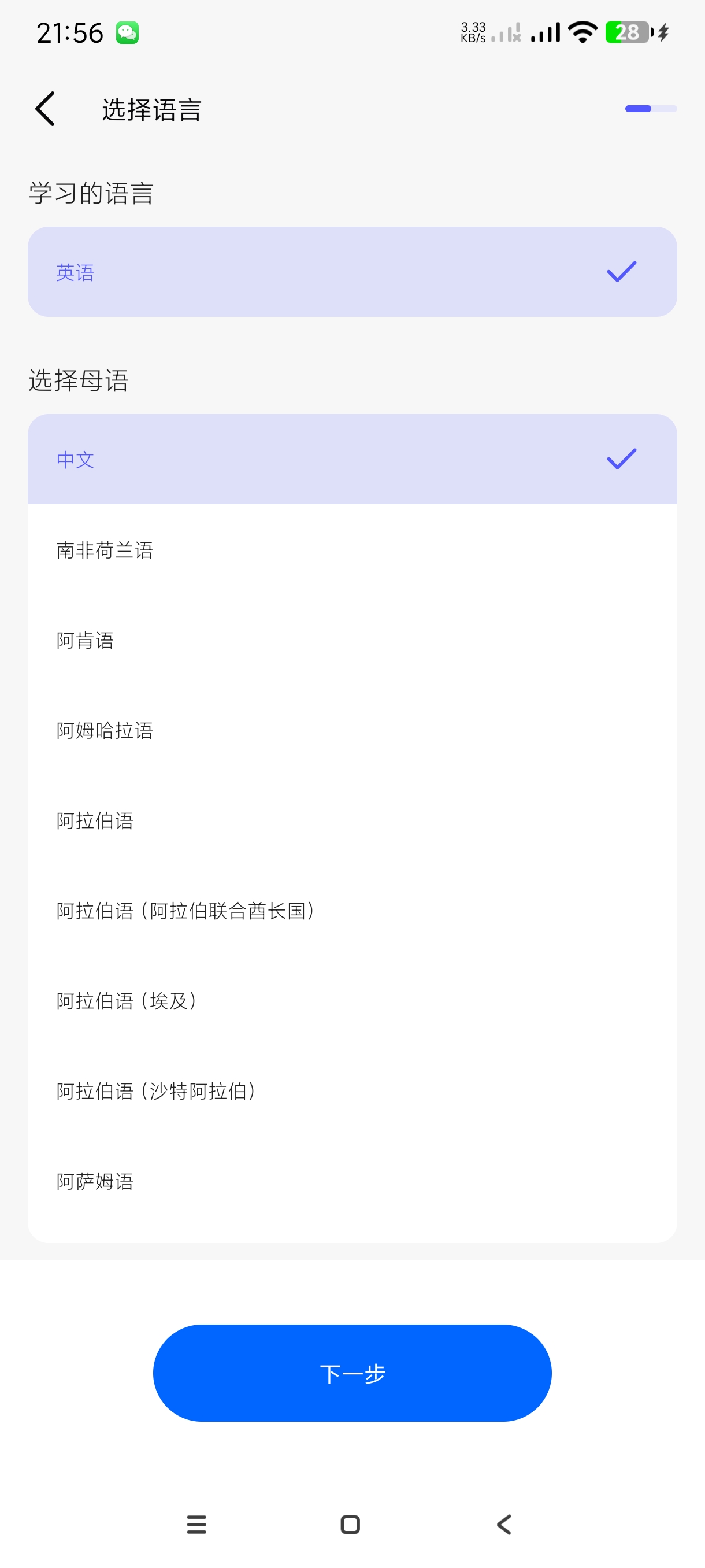The width and height of the screenshot is (705, 1568).
Task: Choose 中文 as native language
Action: [351, 460]
